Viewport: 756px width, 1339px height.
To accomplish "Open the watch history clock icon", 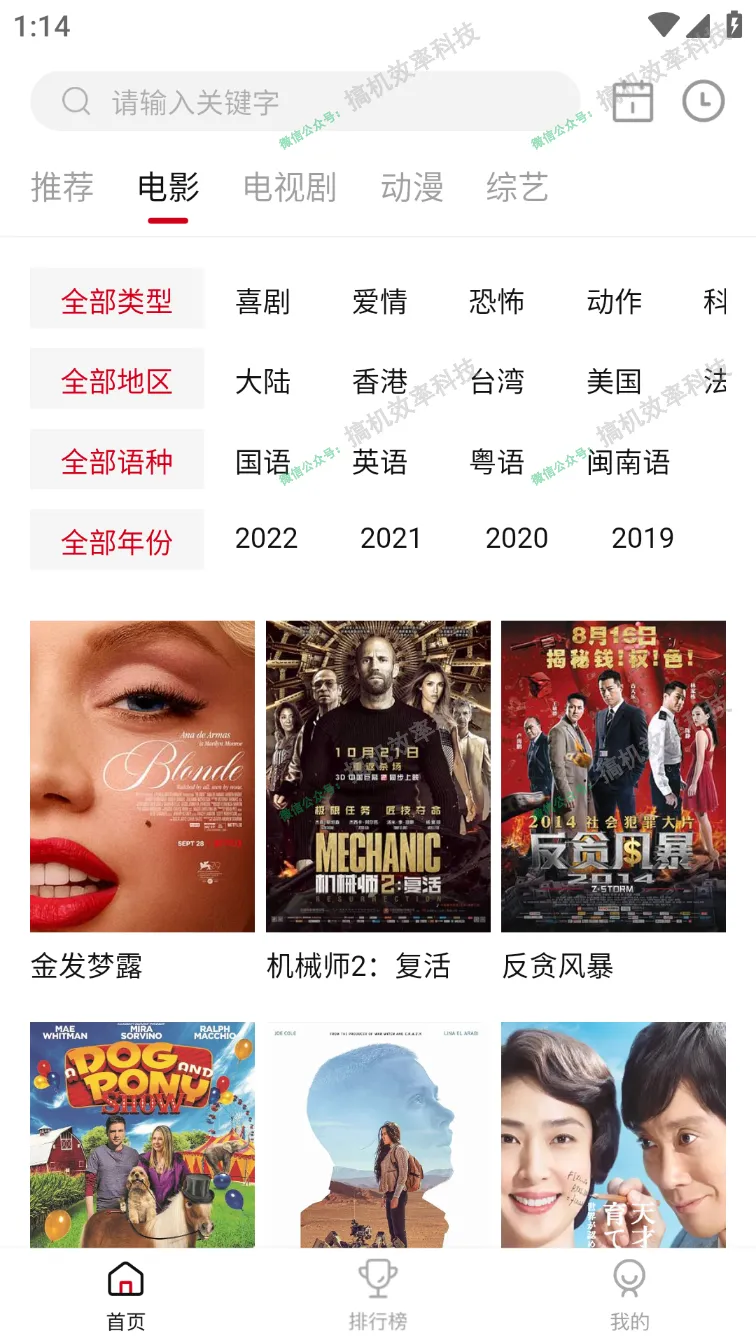I will (703, 101).
